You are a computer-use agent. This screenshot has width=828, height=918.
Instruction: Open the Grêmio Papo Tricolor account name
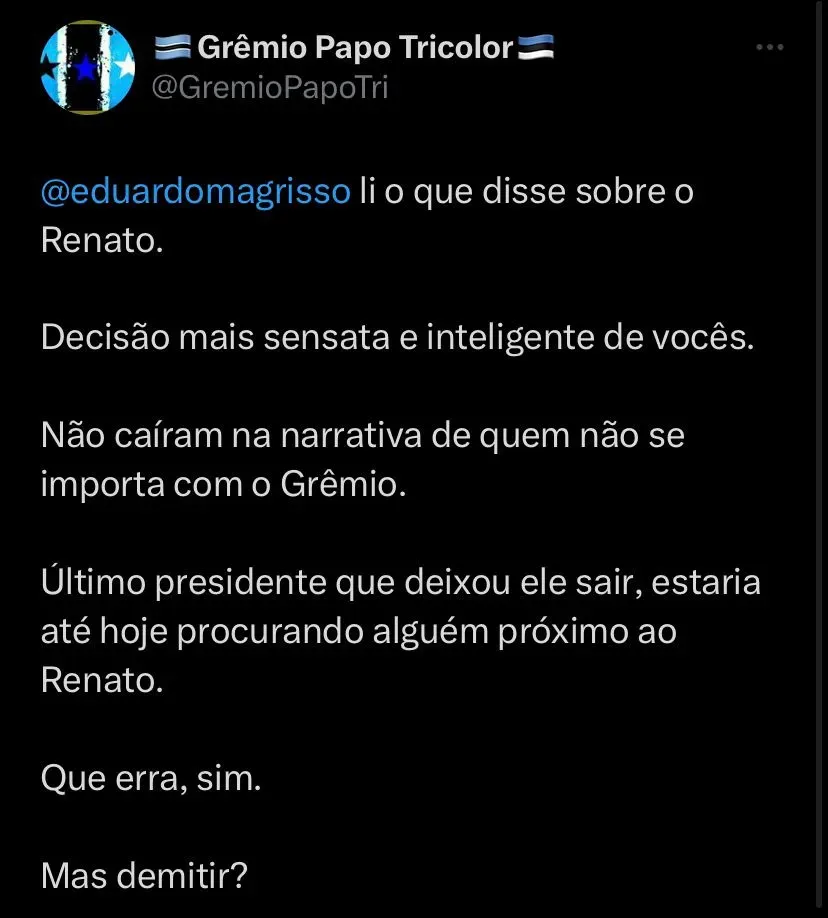(355, 47)
